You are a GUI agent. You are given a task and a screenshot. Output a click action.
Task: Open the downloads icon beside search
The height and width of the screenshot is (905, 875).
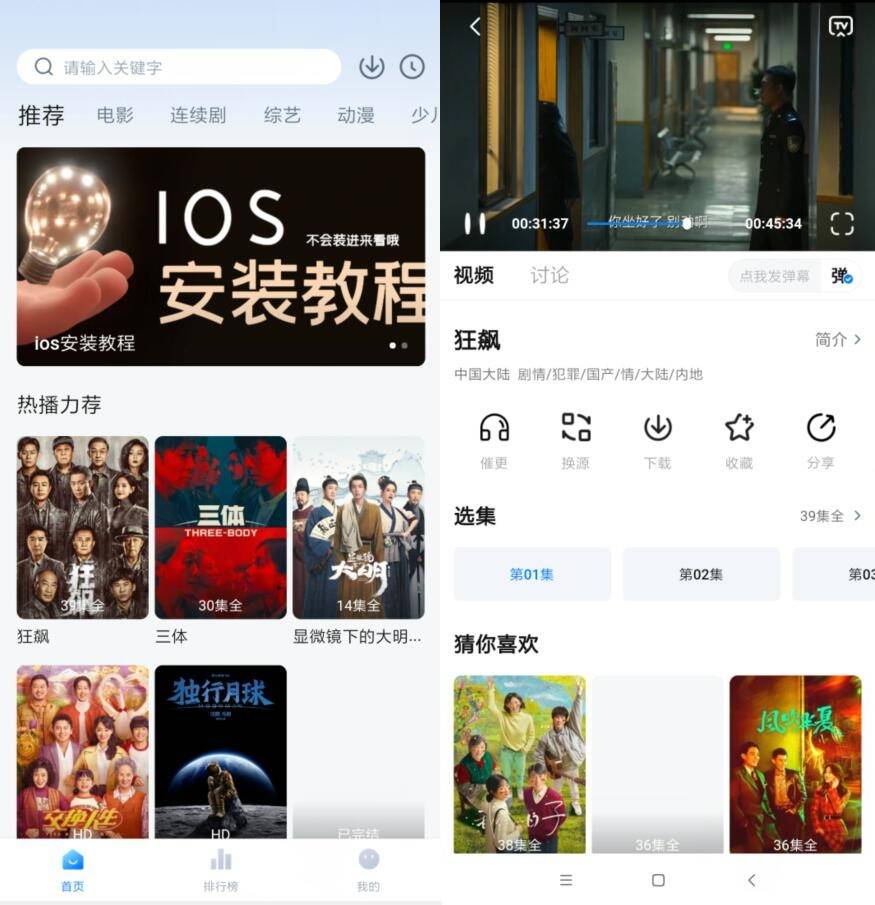click(371, 67)
